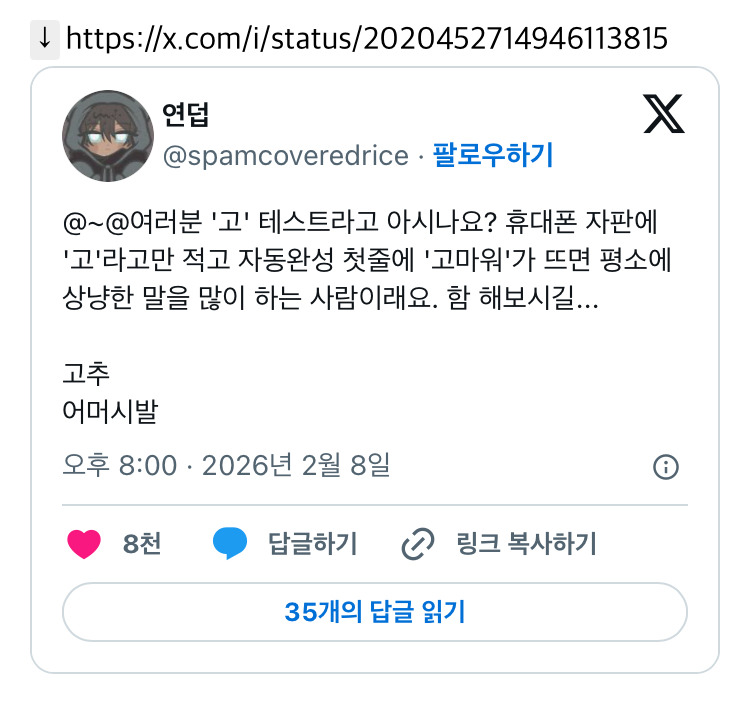Open the X logo in the embed
Screen dimensions: 750x703
(x=663, y=114)
